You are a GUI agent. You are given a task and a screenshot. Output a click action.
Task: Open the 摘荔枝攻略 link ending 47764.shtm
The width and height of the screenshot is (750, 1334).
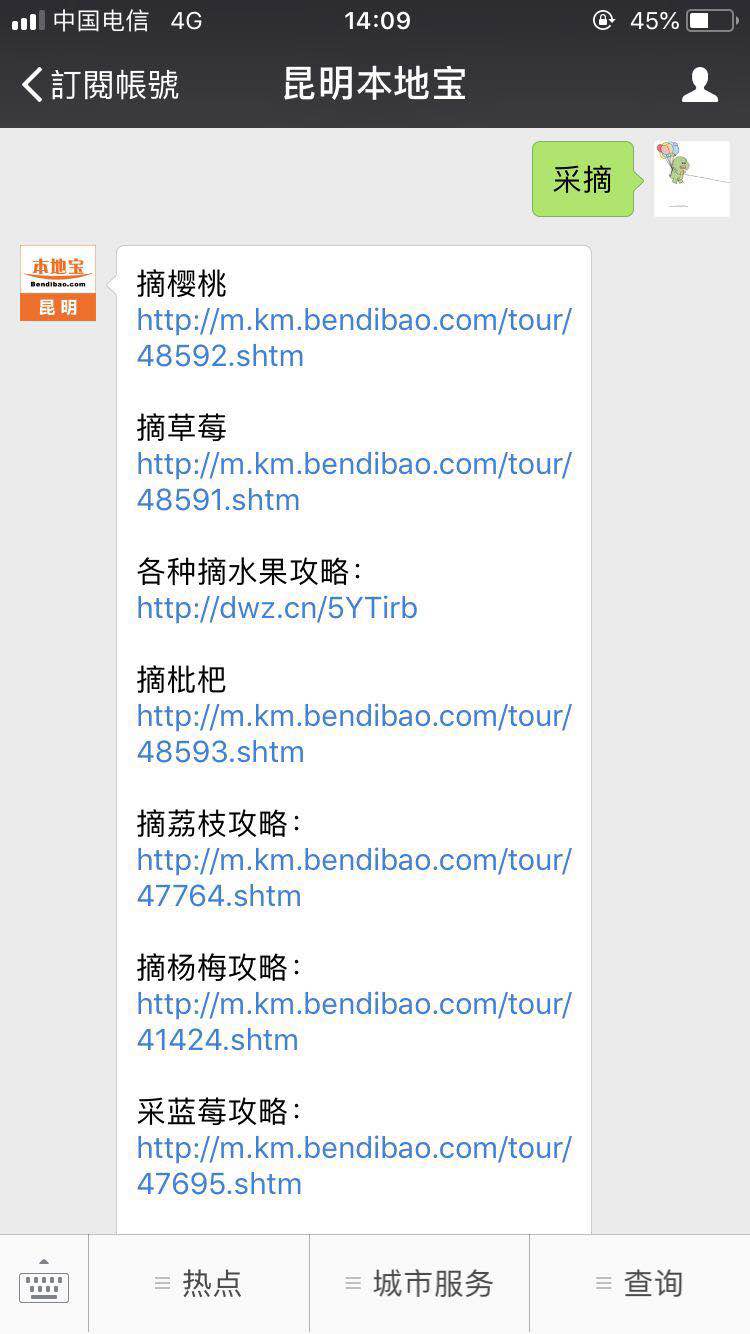tap(354, 878)
